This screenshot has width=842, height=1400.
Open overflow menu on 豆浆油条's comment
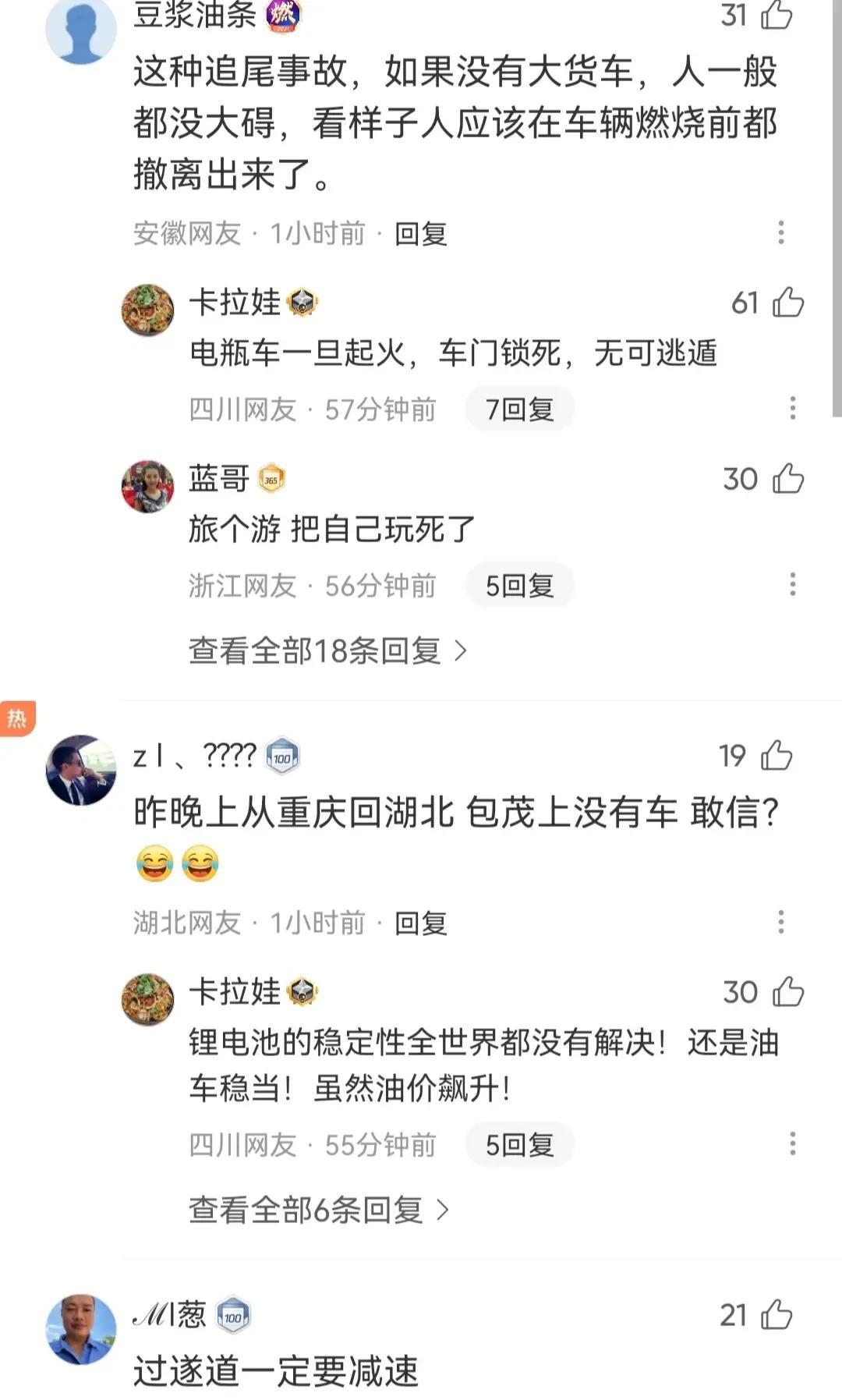coord(781,232)
